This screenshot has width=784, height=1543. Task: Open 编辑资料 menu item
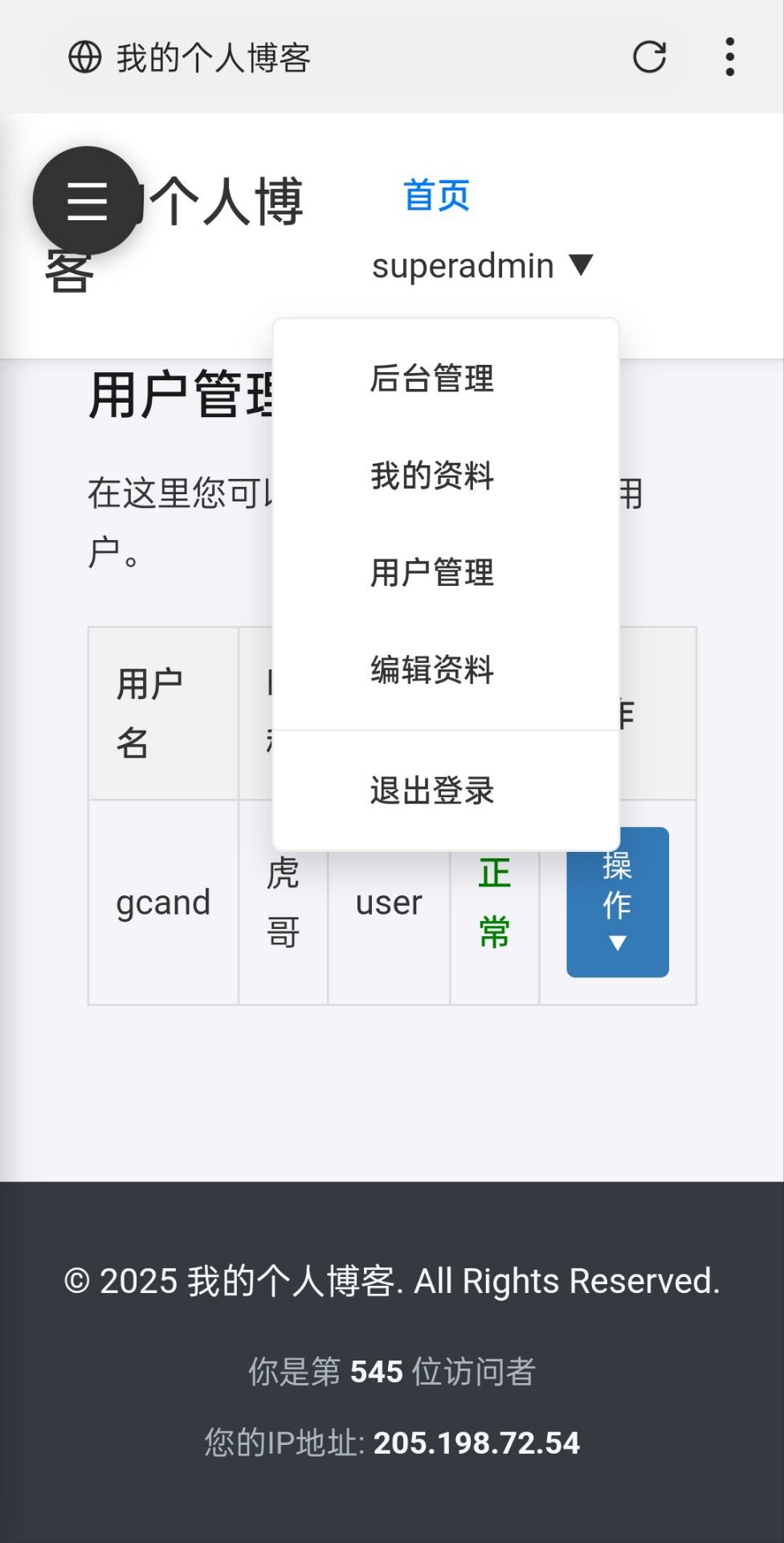click(x=432, y=669)
